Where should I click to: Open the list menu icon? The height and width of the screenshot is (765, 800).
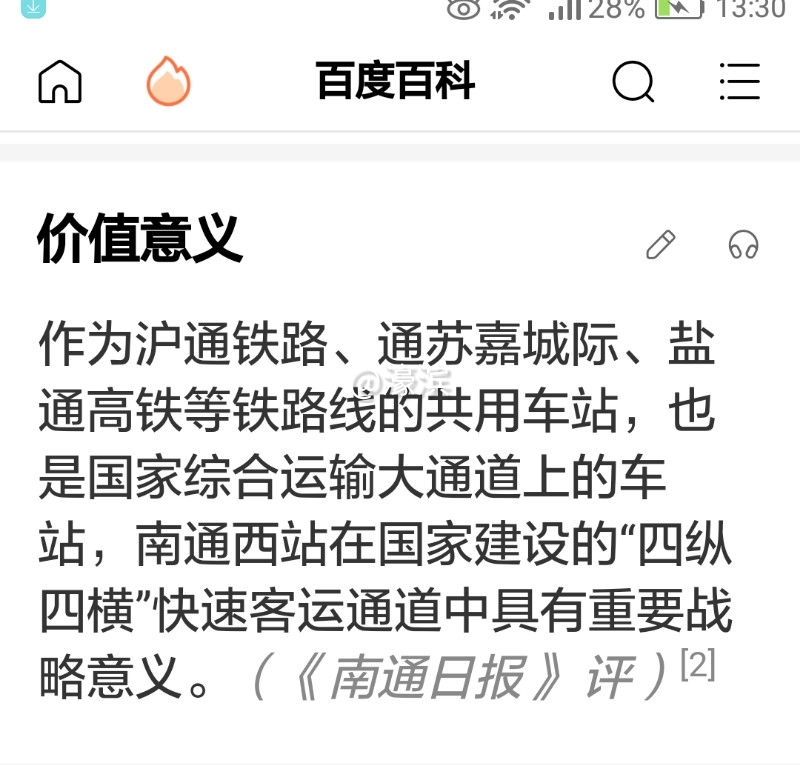point(740,82)
